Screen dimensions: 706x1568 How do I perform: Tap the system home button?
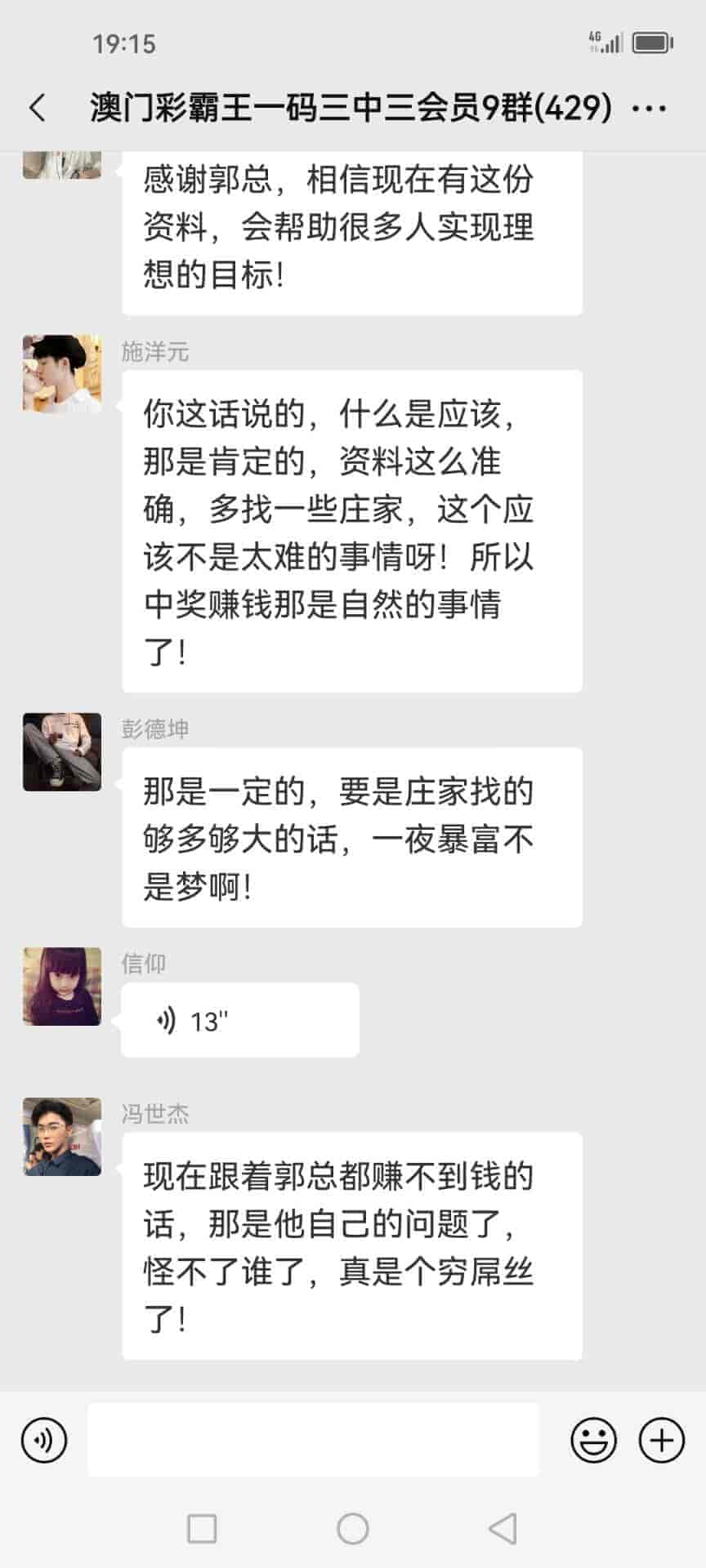click(x=353, y=1529)
